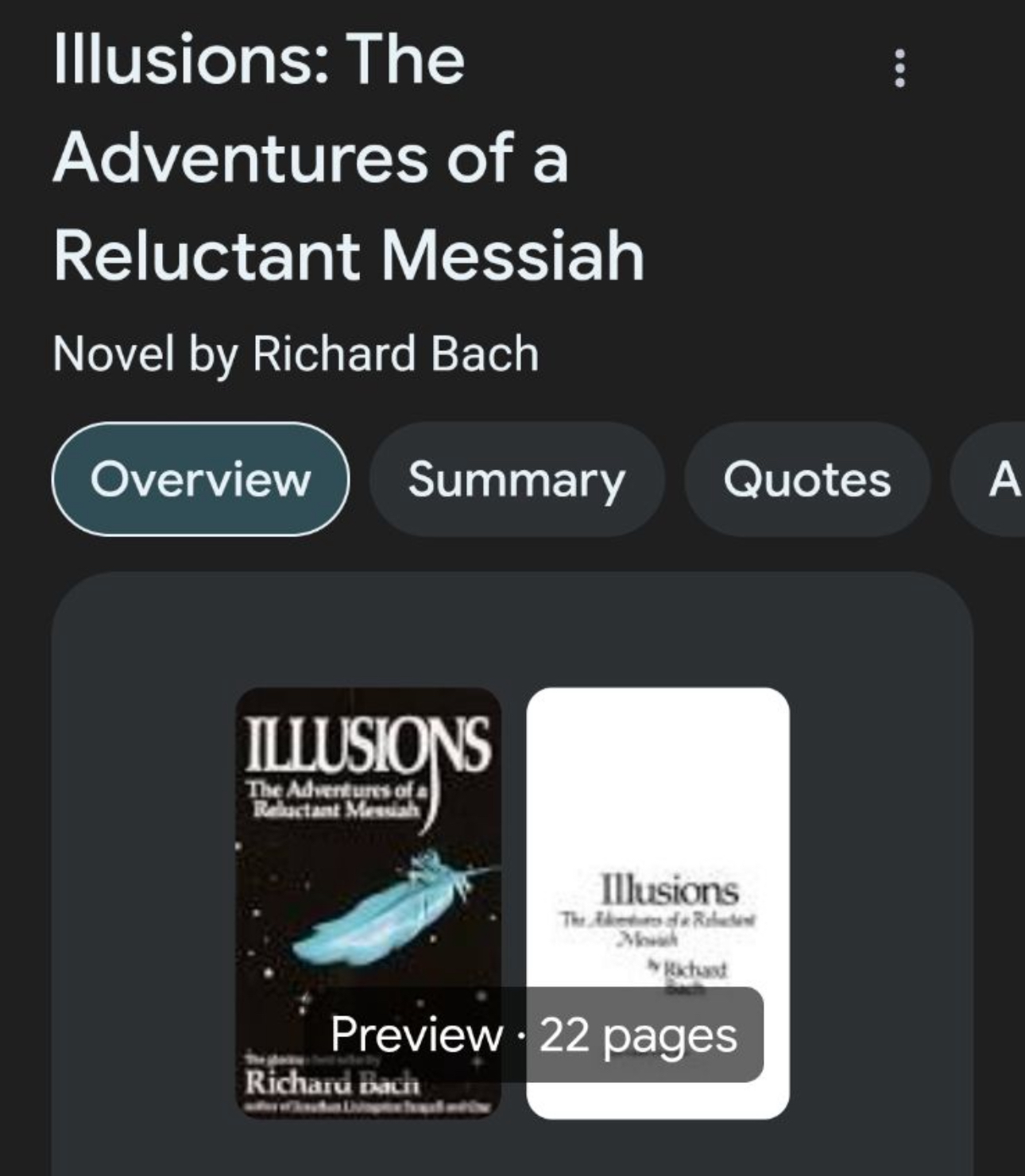The image size is (1025, 1176).
Task: Select the Overview chip
Action: 200,480
